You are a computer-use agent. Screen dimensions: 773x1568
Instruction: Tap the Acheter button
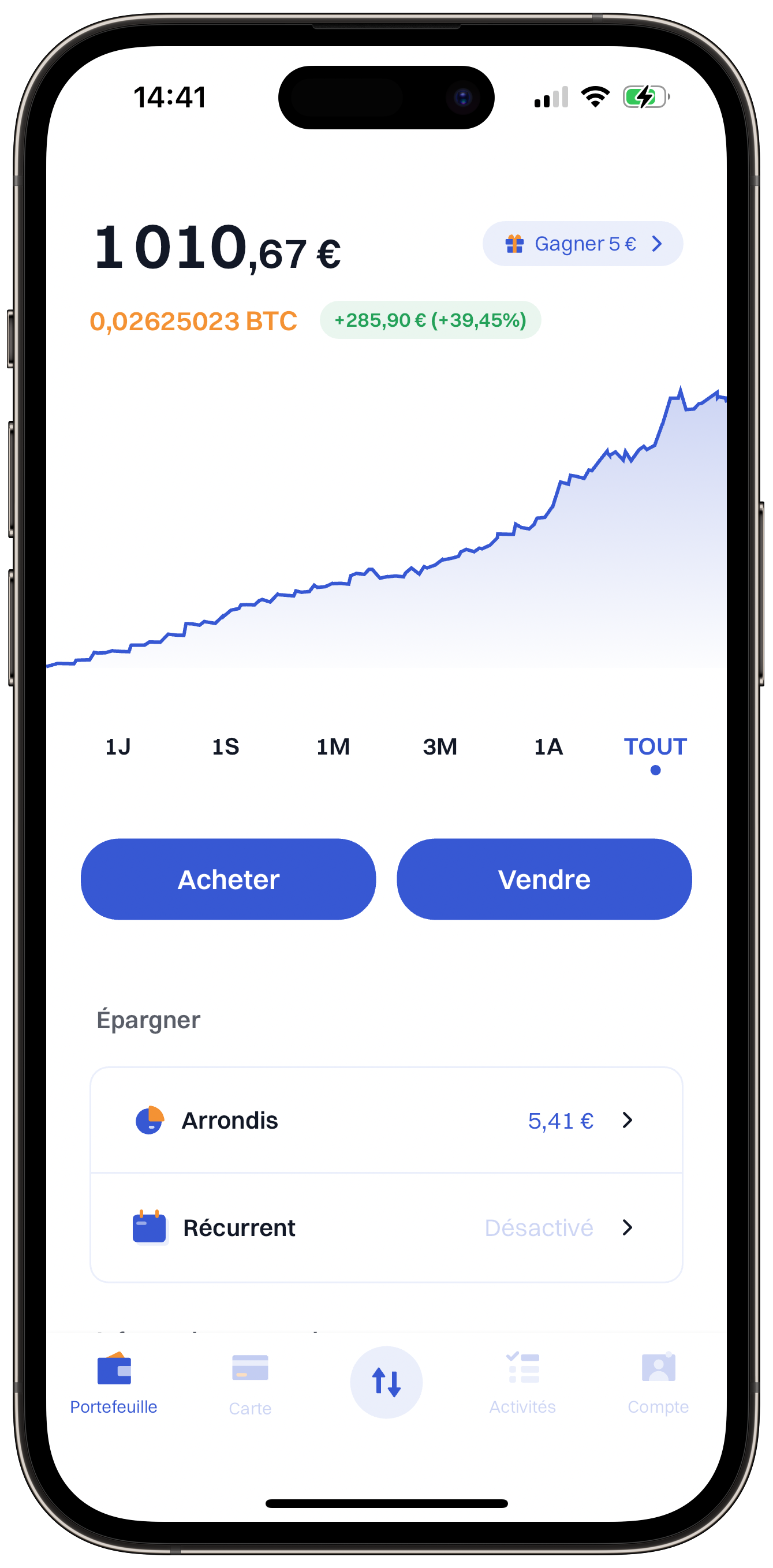pos(228,879)
